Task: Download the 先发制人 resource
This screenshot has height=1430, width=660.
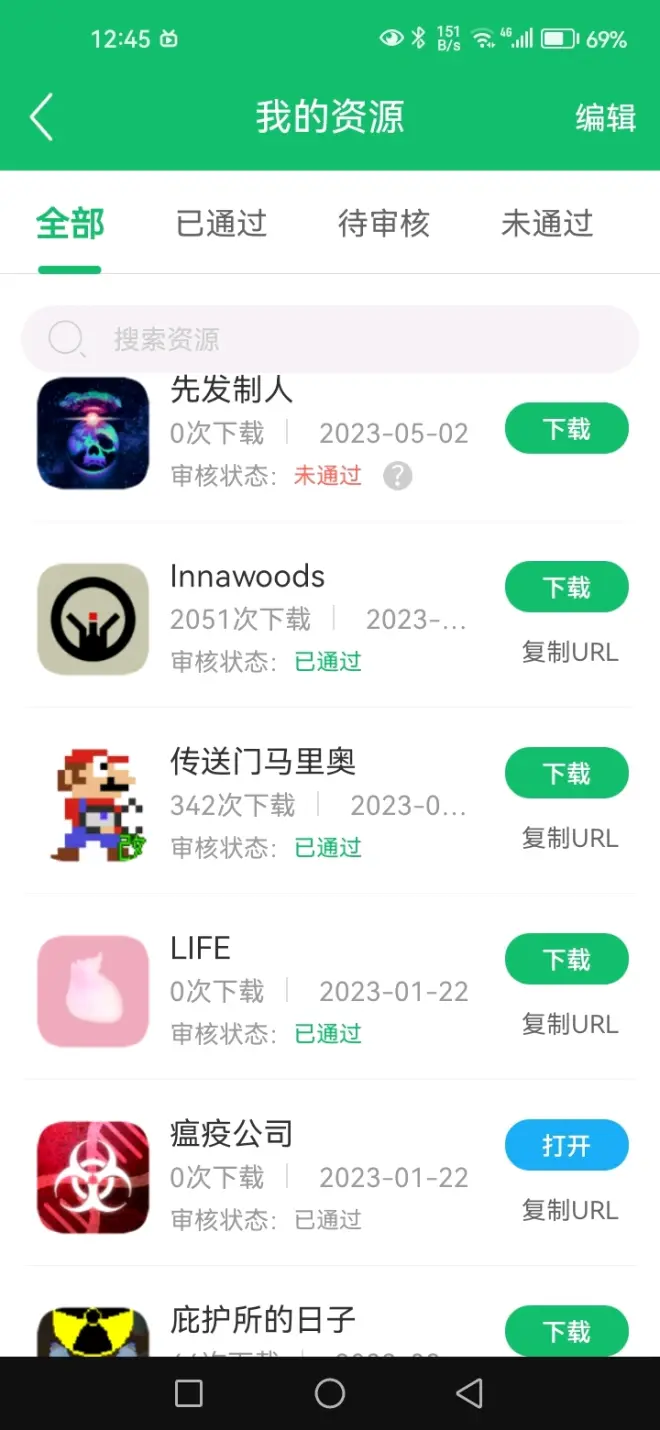Action: tap(566, 429)
